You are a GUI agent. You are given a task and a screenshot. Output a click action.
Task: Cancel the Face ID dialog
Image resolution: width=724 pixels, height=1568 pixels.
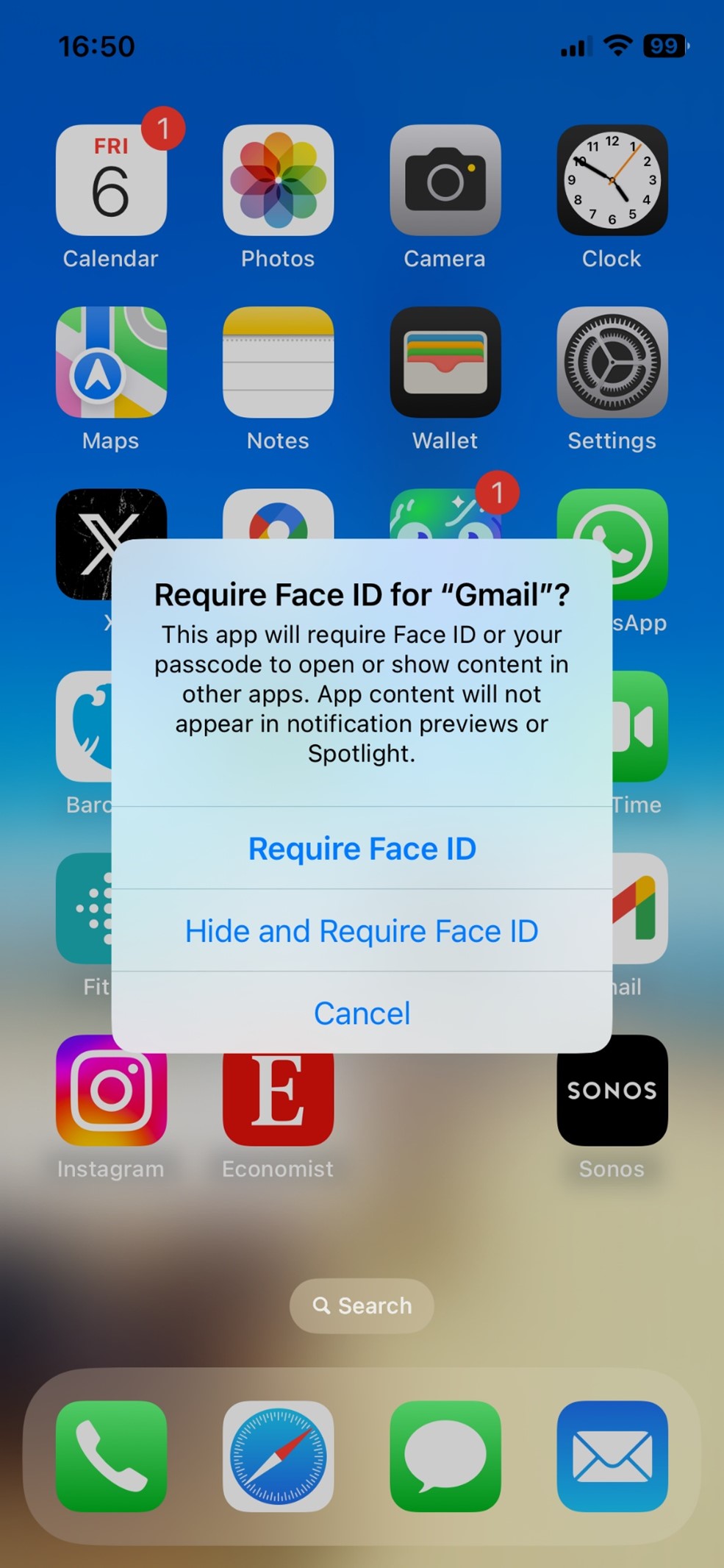[362, 1013]
